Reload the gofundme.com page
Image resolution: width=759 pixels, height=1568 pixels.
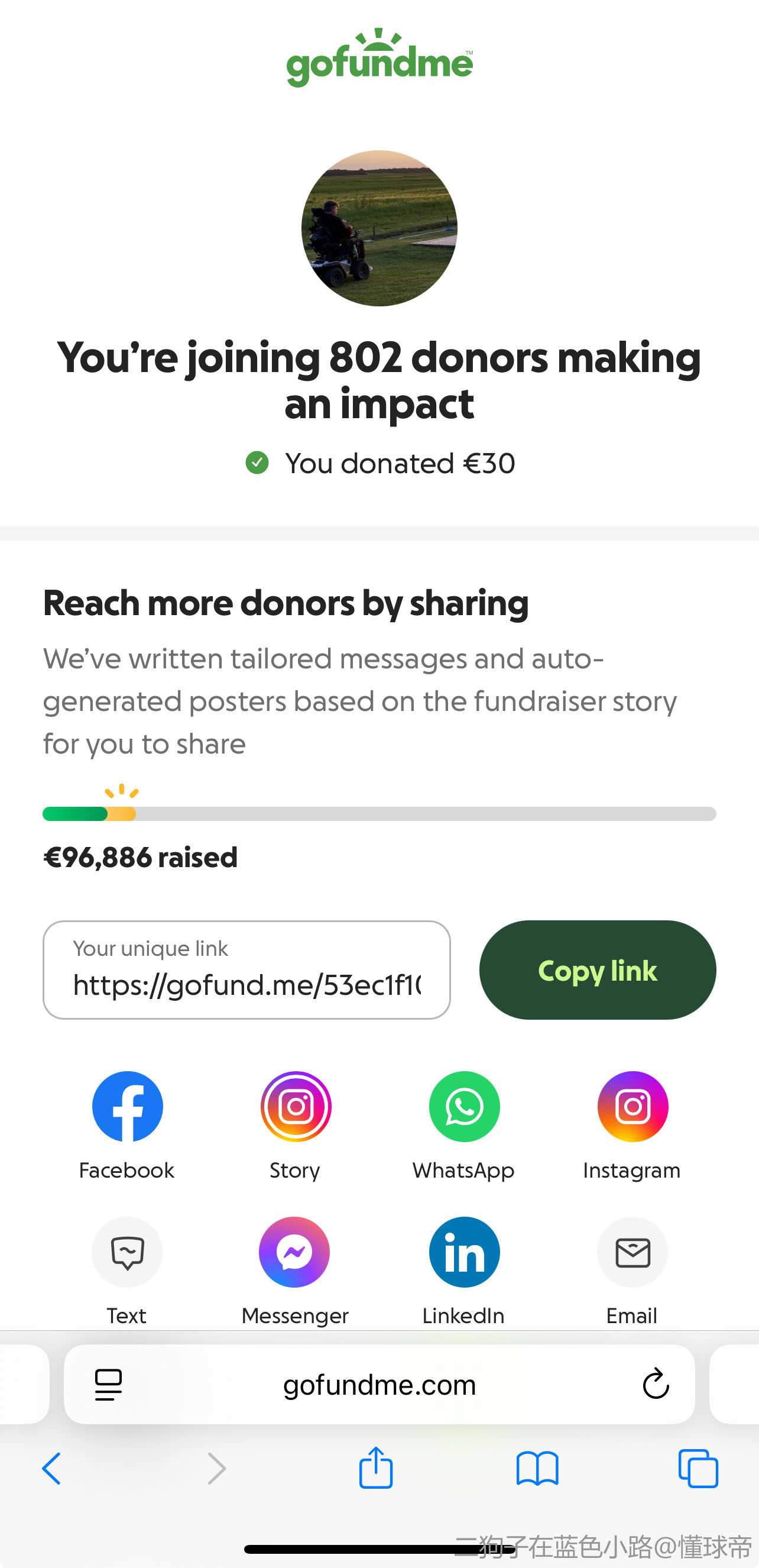(656, 1385)
